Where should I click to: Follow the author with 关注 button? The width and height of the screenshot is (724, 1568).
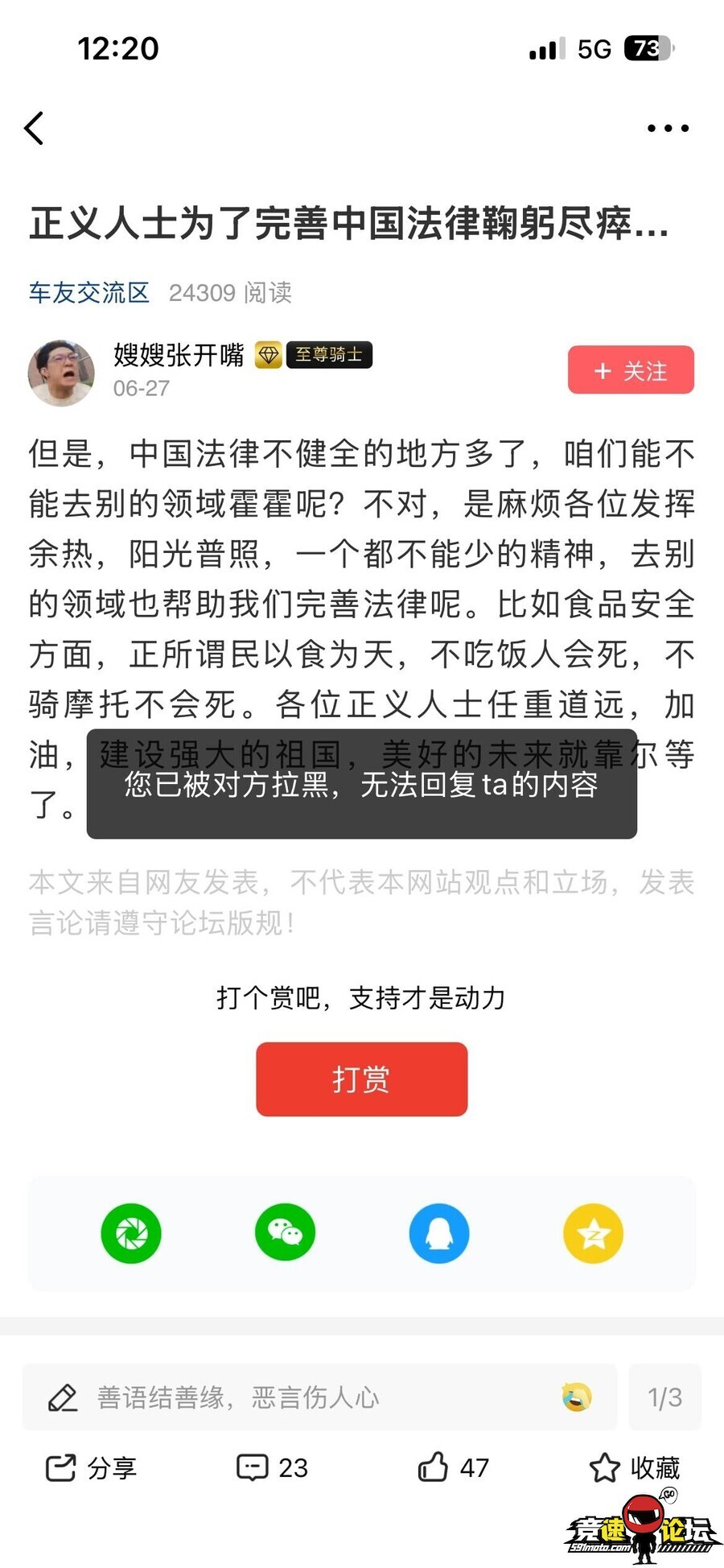click(631, 370)
